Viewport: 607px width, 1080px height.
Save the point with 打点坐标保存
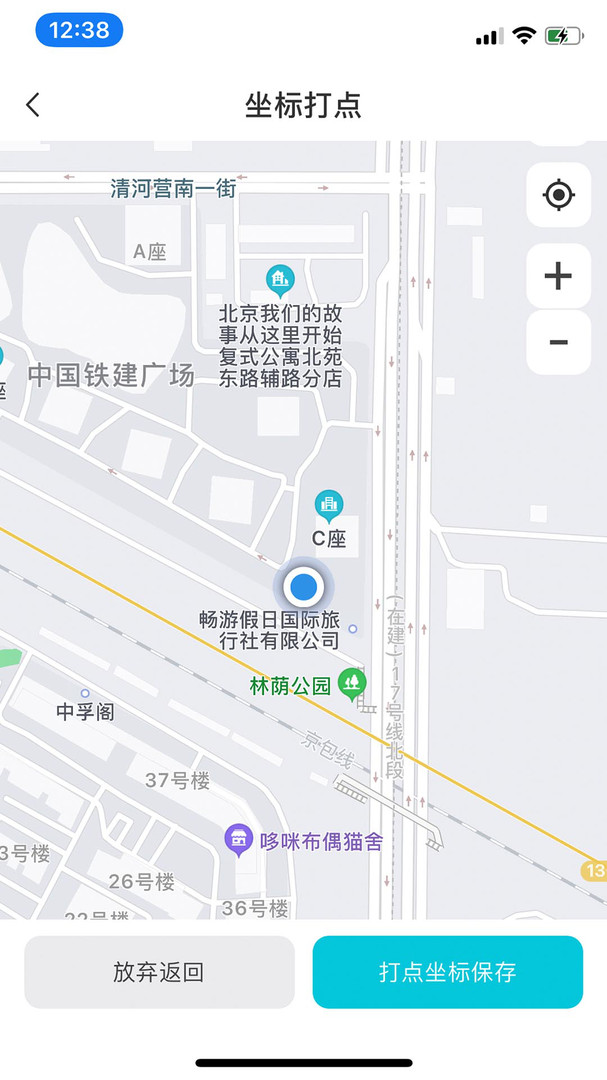point(447,972)
